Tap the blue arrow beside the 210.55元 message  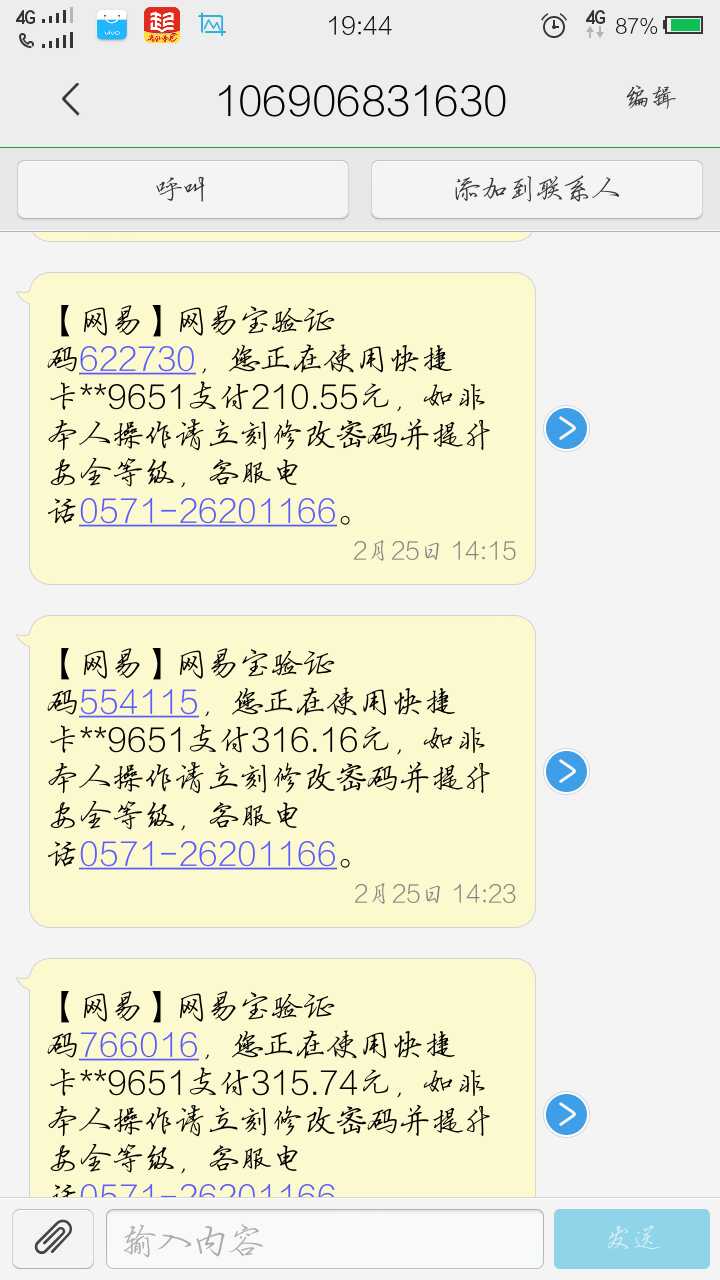pyautogui.click(x=566, y=429)
